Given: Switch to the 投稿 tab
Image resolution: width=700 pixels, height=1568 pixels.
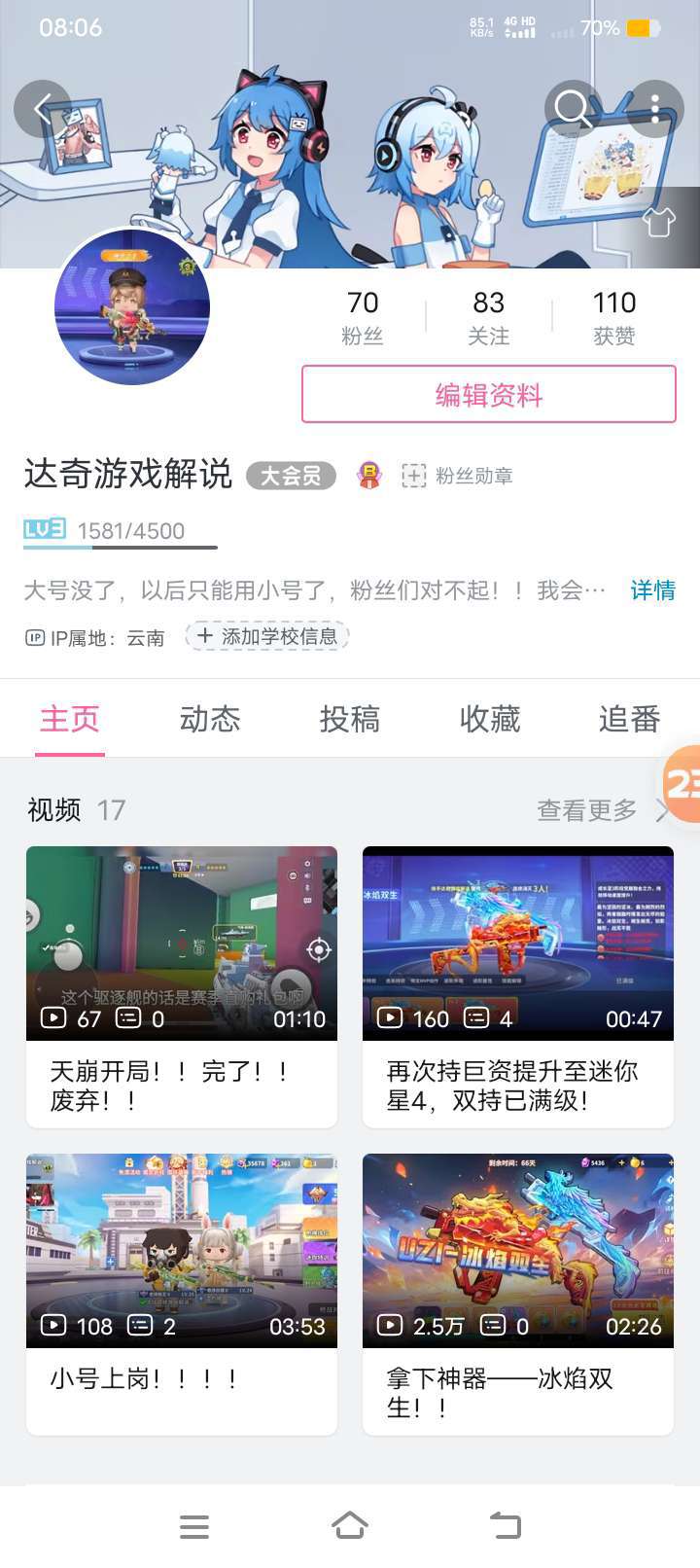Looking at the screenshot, I should point(350,720).
